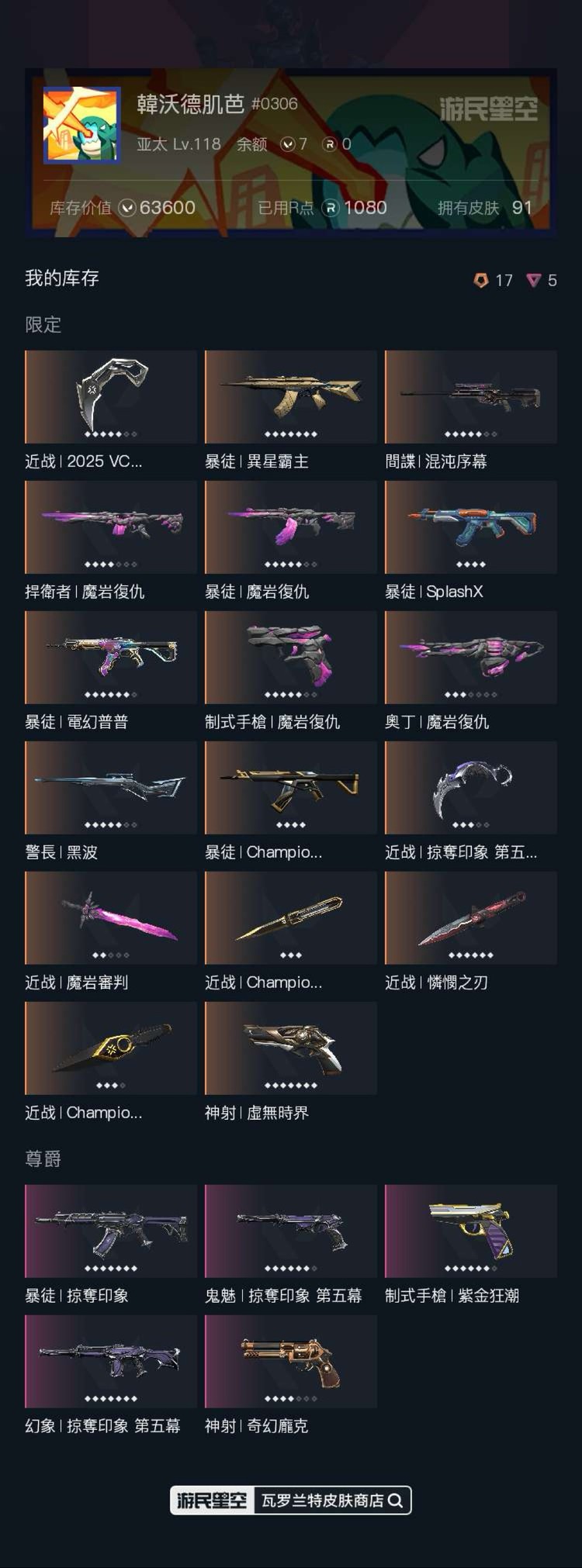The image size is (582, 1568).
Task: Click the R icon next to 余额 0
Action: (327, 145)
